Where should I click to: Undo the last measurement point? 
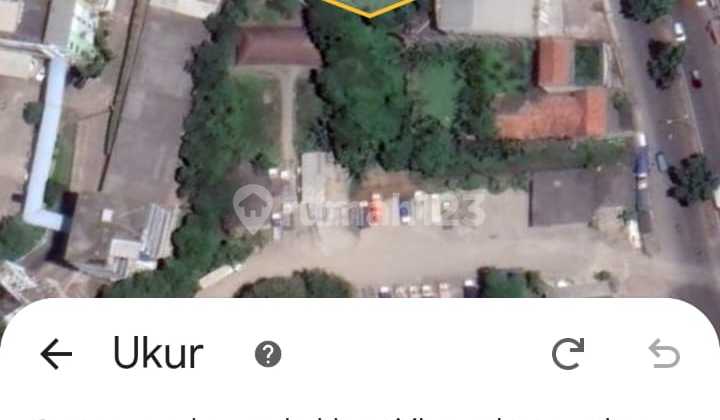[x=664, y=353]
